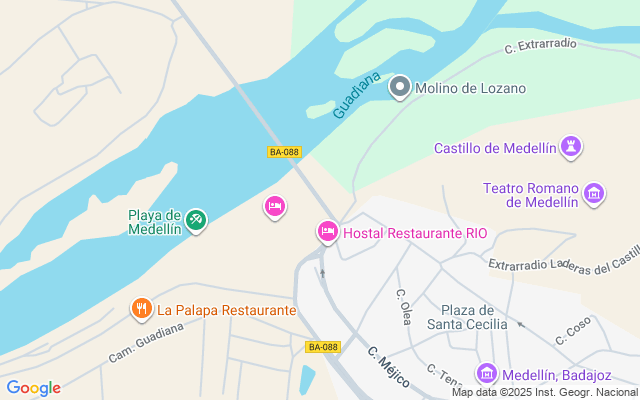
Task: Open the Hostal Restaurante RIO marker
Action: (327, 233)
